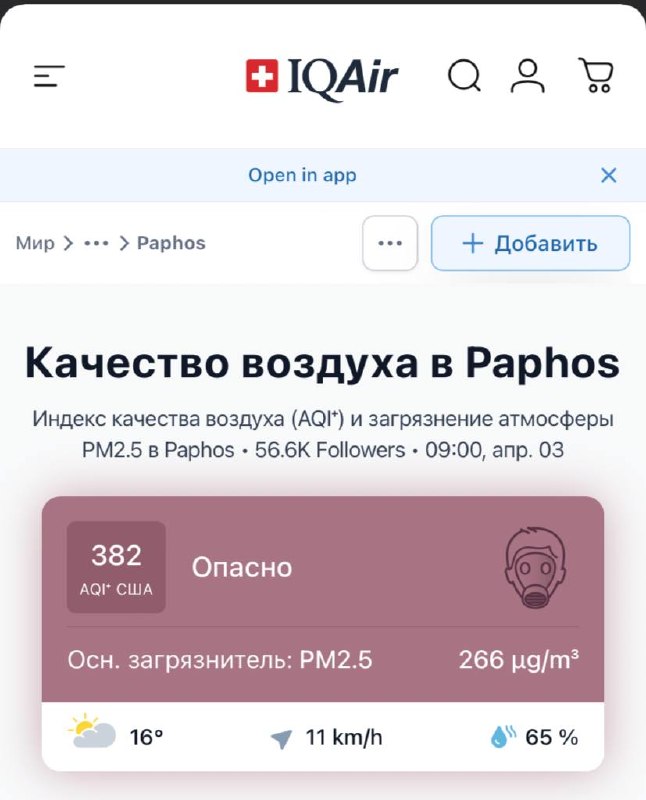Viewport: 646px width, 800px height.
Task: Open the hamburger menu
Action: tap(49, 76)
